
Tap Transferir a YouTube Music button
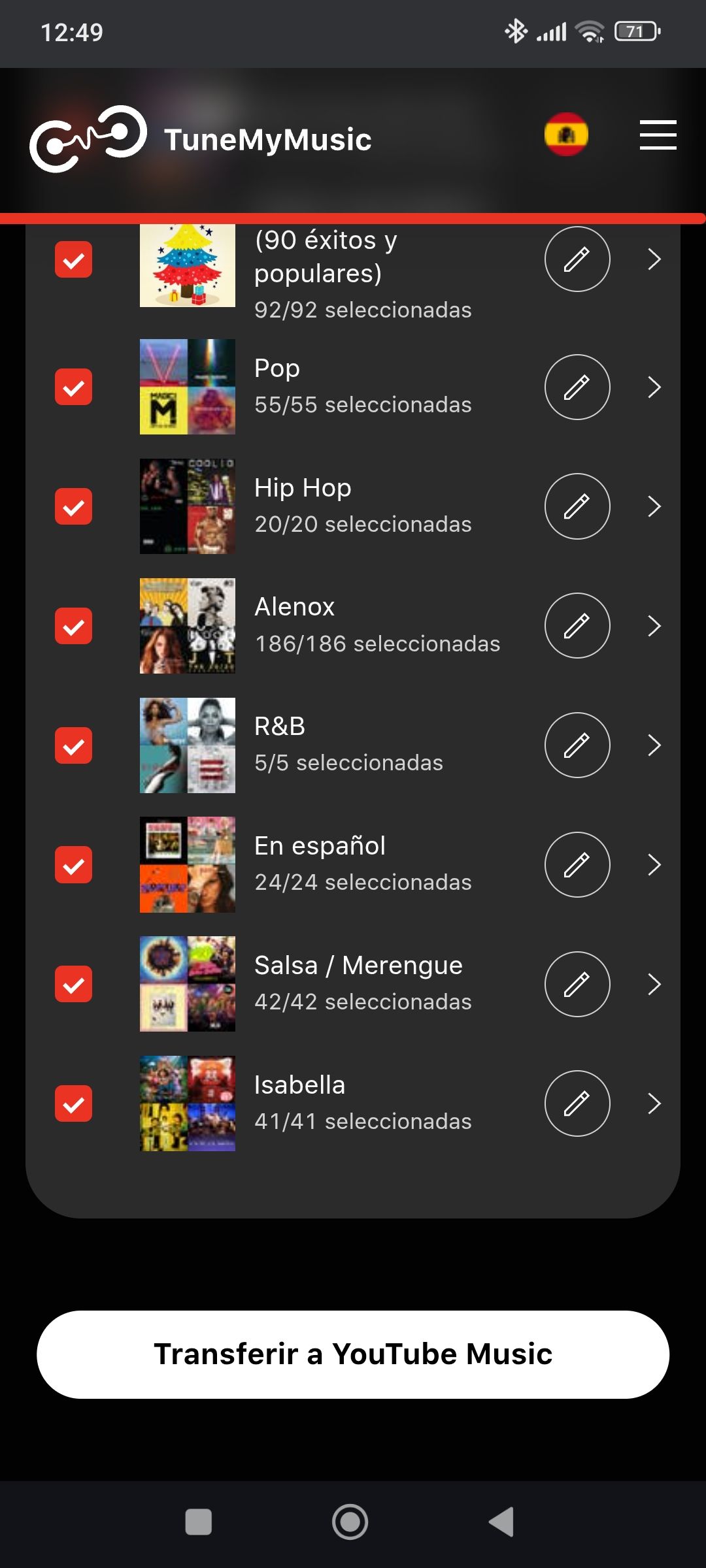point(353,1354)
